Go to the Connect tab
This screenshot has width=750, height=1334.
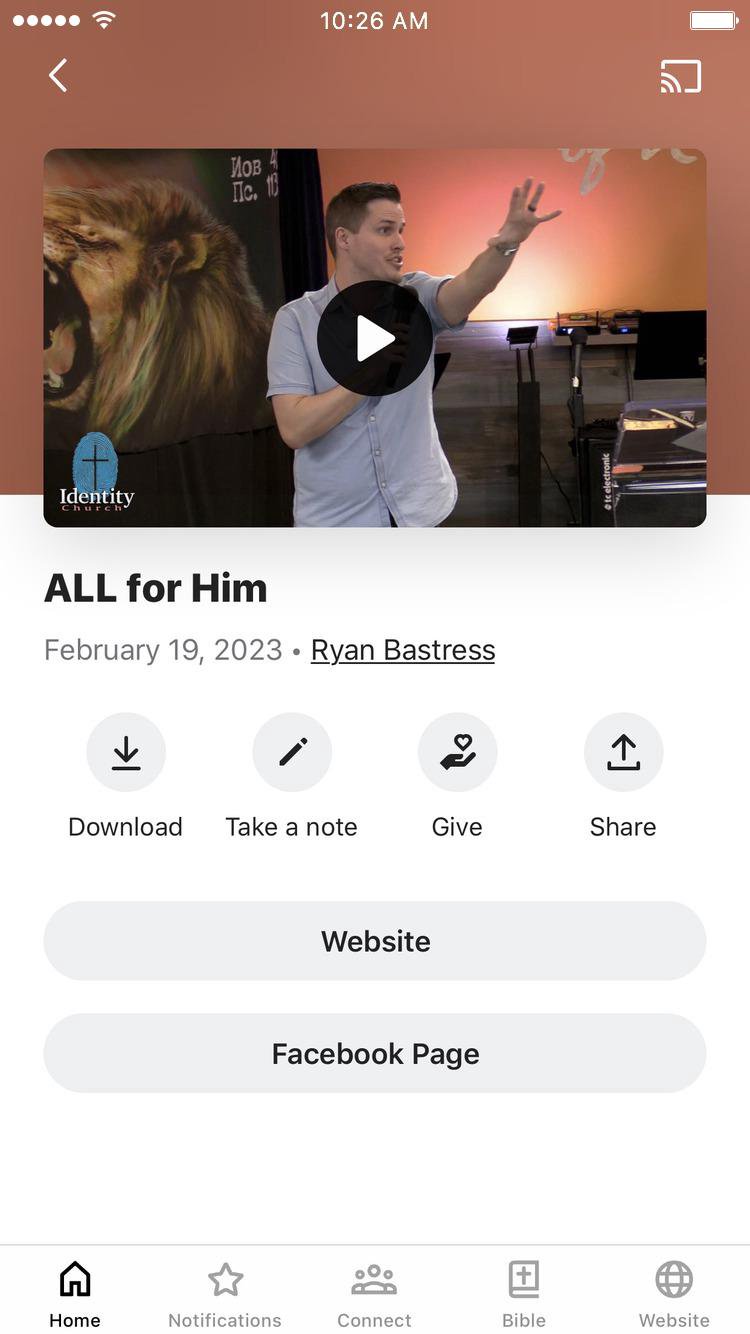tap(374, 1293)
